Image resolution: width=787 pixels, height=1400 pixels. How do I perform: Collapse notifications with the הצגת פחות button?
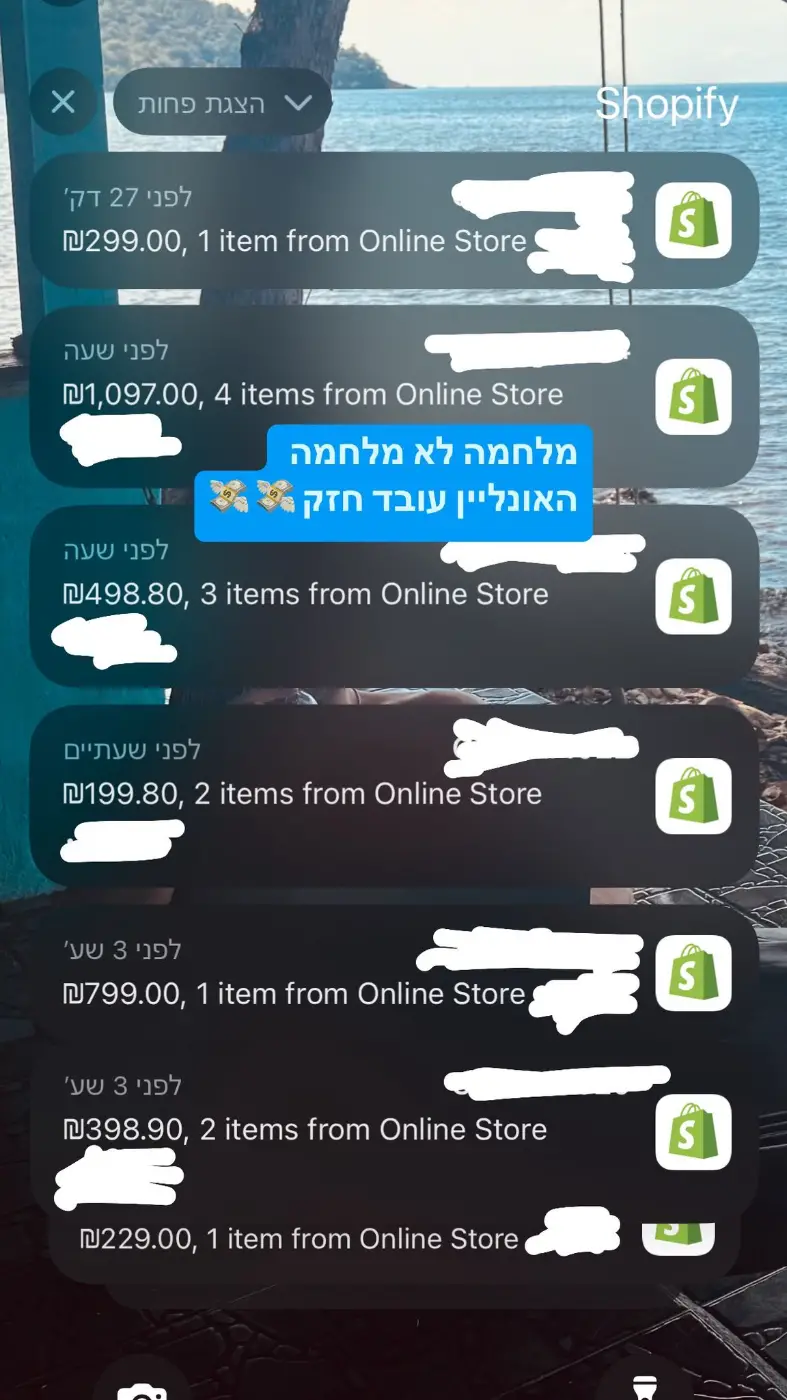point(222,103)
